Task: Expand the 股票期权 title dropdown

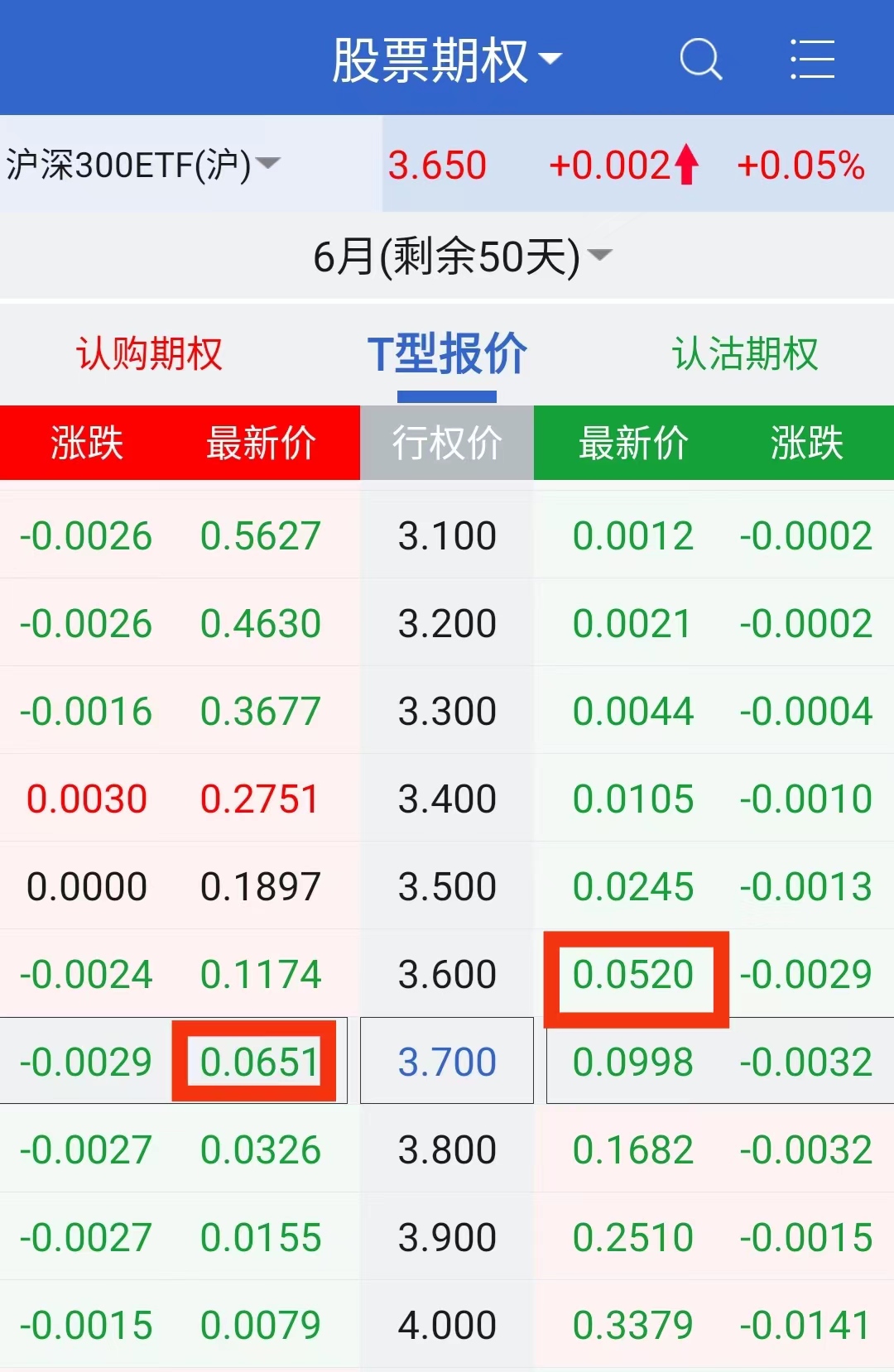Action: click(x=447, y=60)
